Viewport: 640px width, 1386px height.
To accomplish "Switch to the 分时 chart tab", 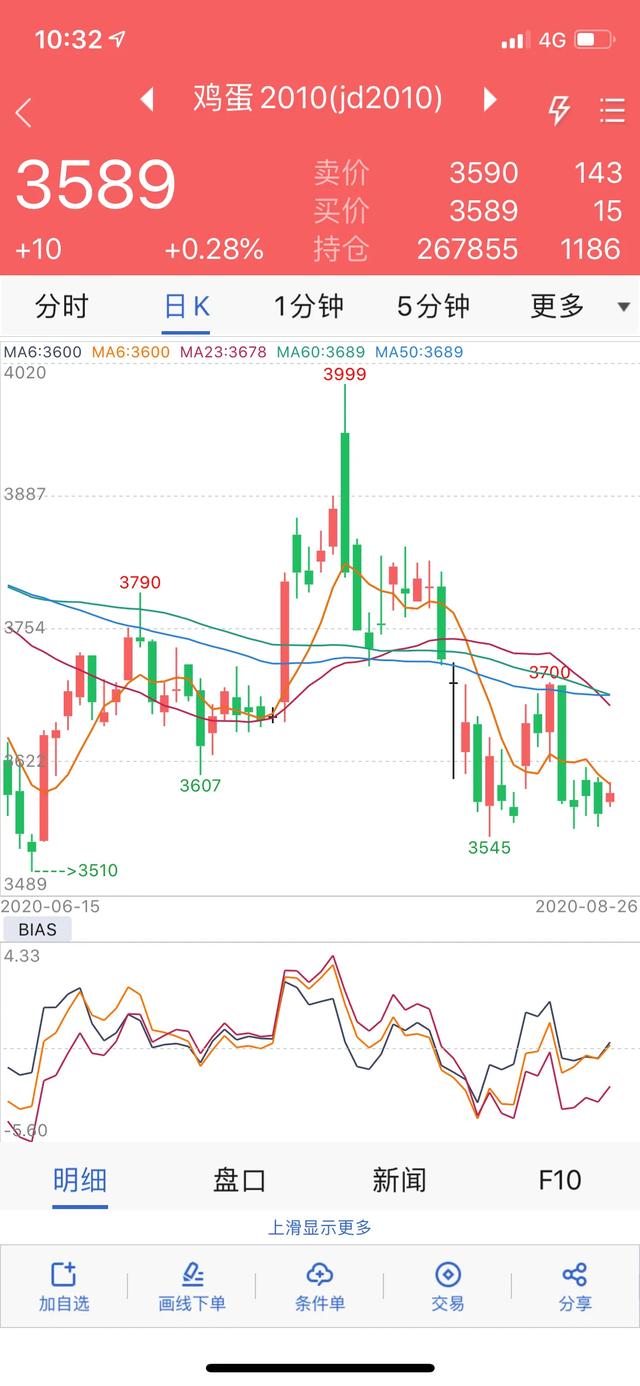I will [62, 306].
